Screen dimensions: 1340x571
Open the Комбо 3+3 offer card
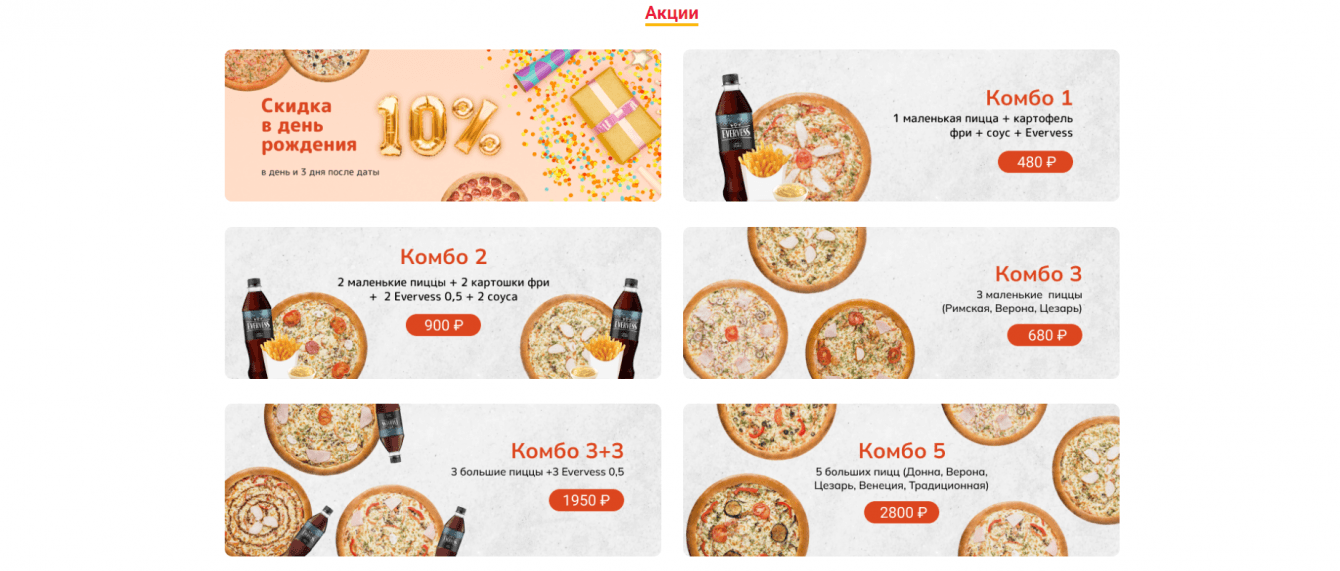442,479
